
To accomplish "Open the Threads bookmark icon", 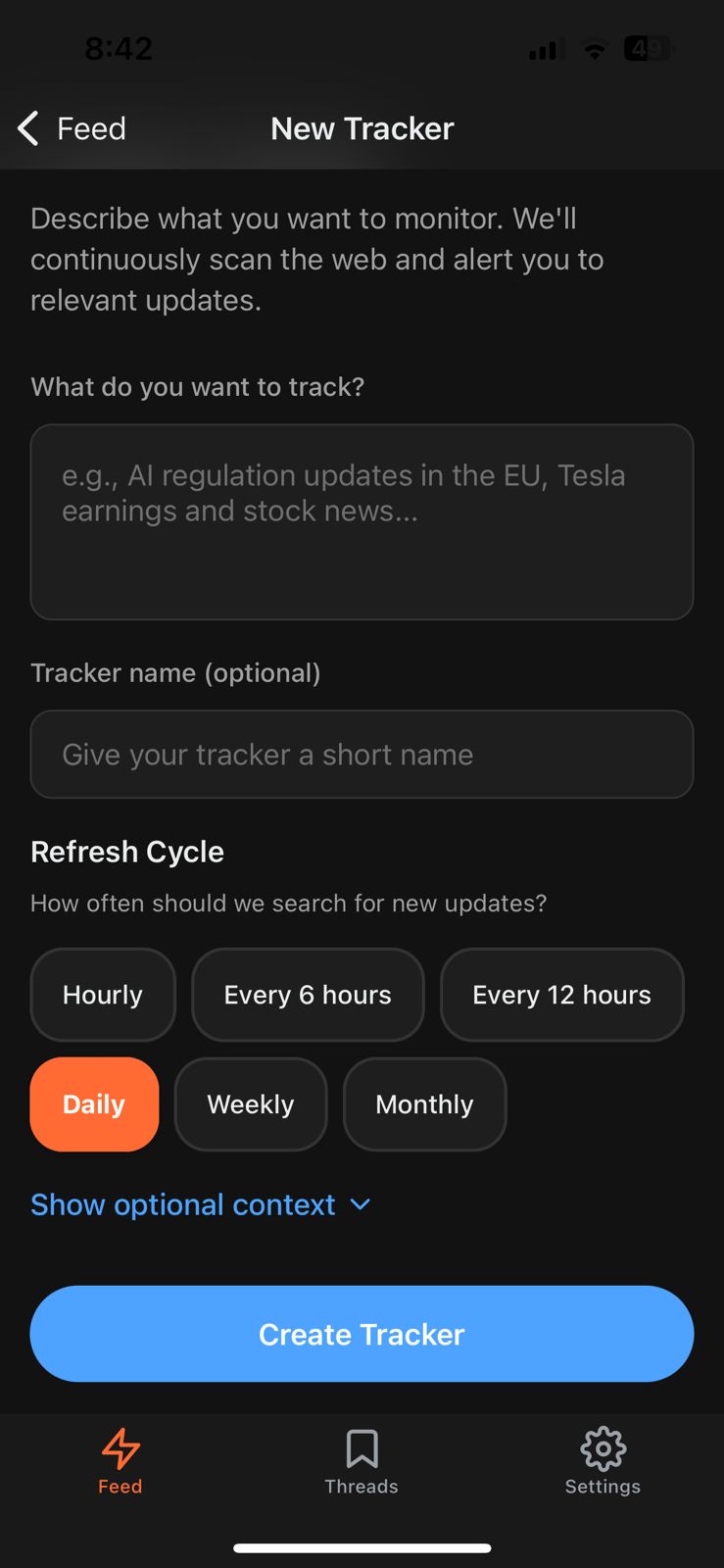I will (x=362, y=1446).
